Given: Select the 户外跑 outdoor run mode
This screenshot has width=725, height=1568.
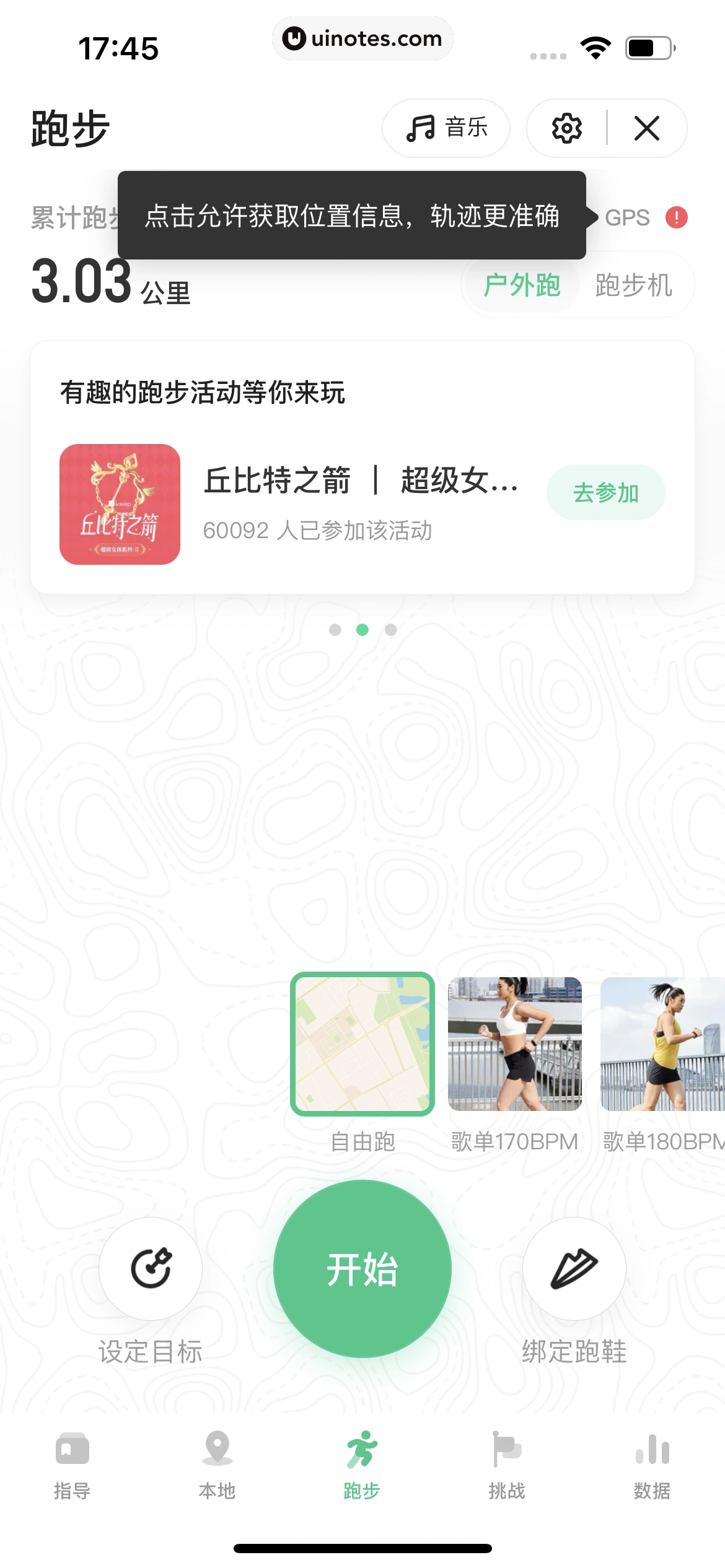Looking at the screenshot, I should click(x=521, y=285).
